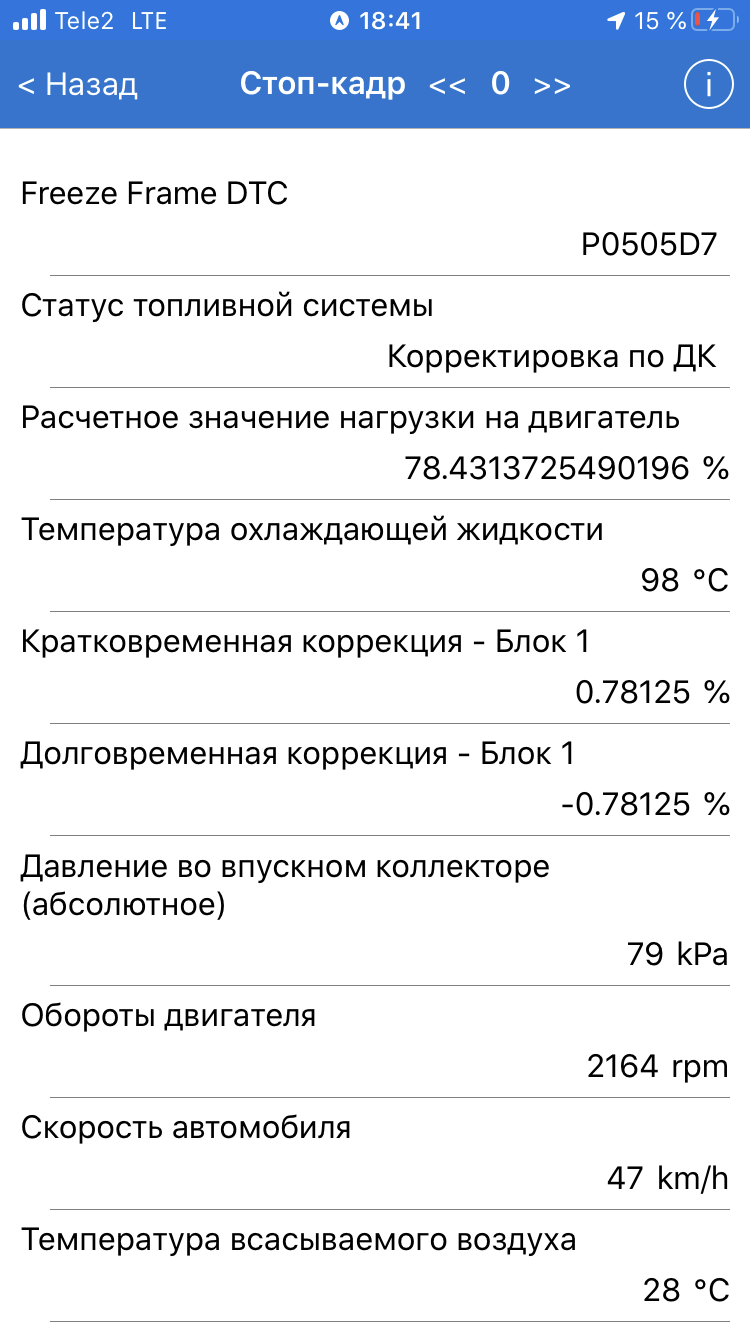Image resolution: width=750 pixels, height=1334 pixels.
Task: Show next freeze frame with >> arrow
Action: 552,86
